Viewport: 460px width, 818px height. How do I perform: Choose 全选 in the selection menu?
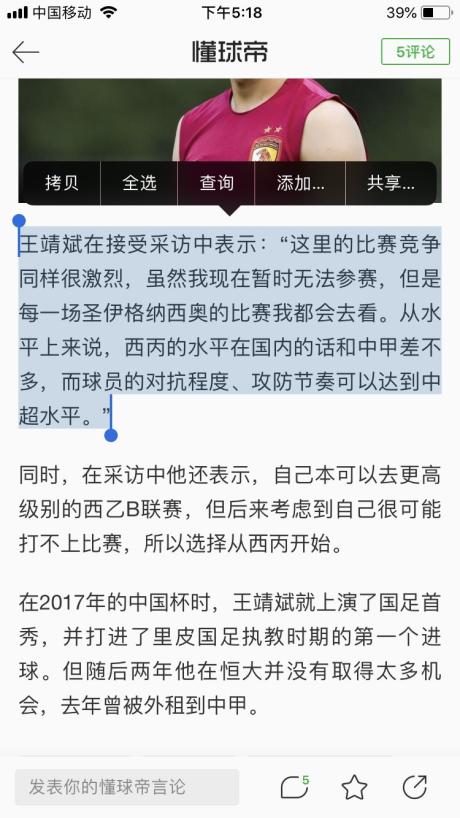tap(139, 183)
